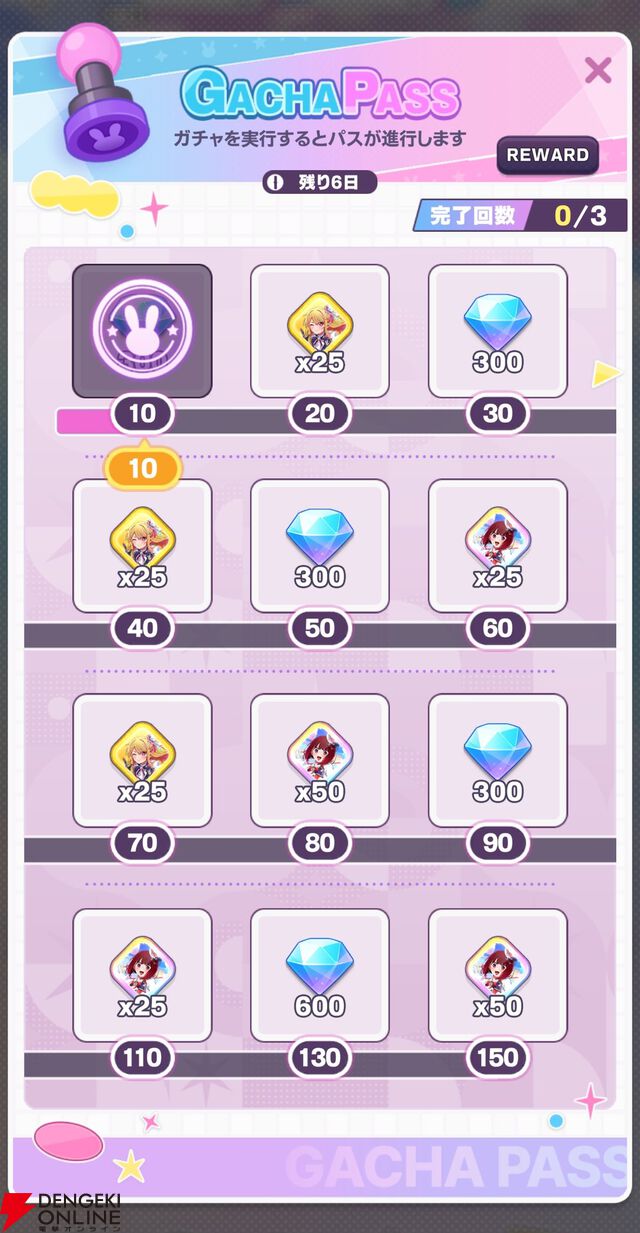Image resolution: width=640 pixels, height=1233 pixels.
Task: View the x25 reward at tier 20
Action: [x=320, y=331]
